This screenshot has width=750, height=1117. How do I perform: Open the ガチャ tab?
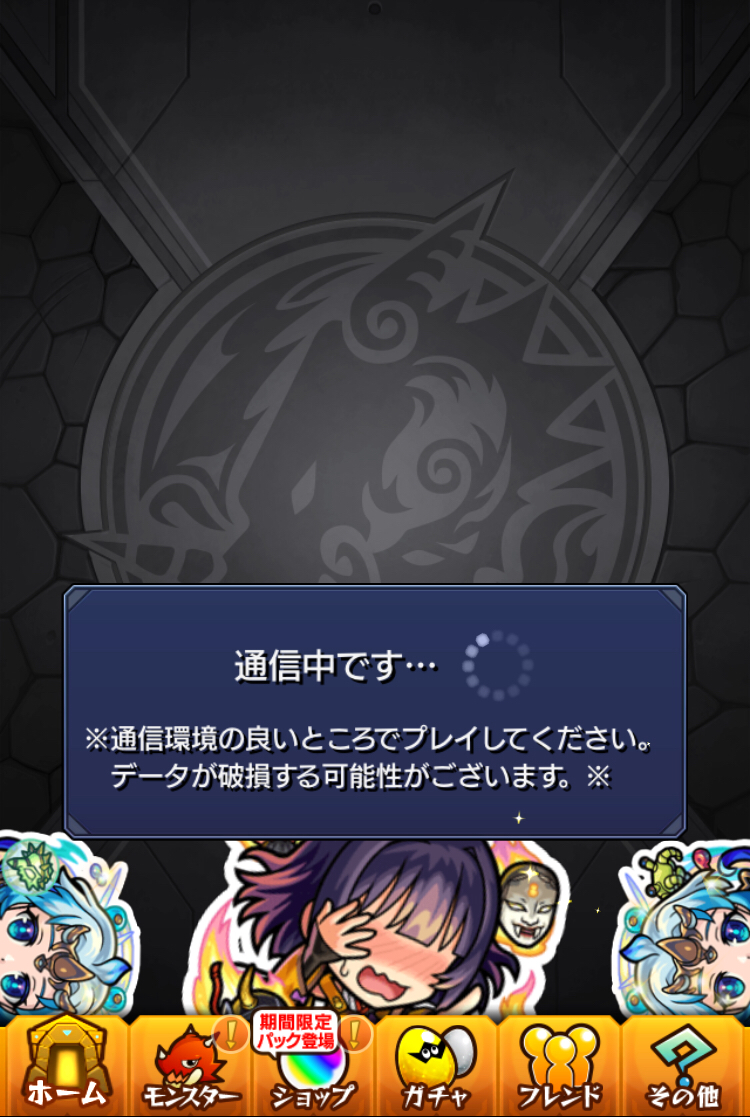[x=436, y=1066]
